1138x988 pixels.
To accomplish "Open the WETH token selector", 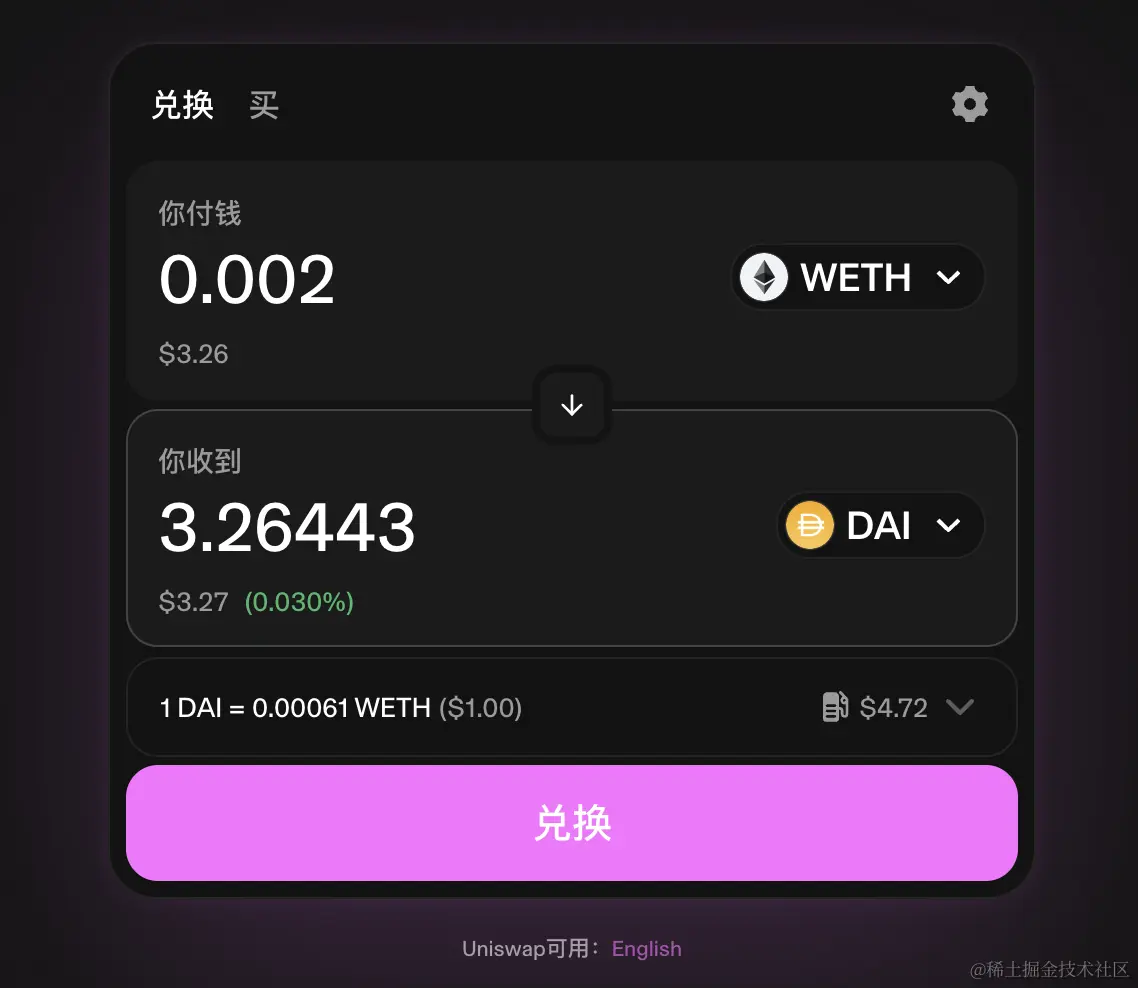I will point(858,278).
